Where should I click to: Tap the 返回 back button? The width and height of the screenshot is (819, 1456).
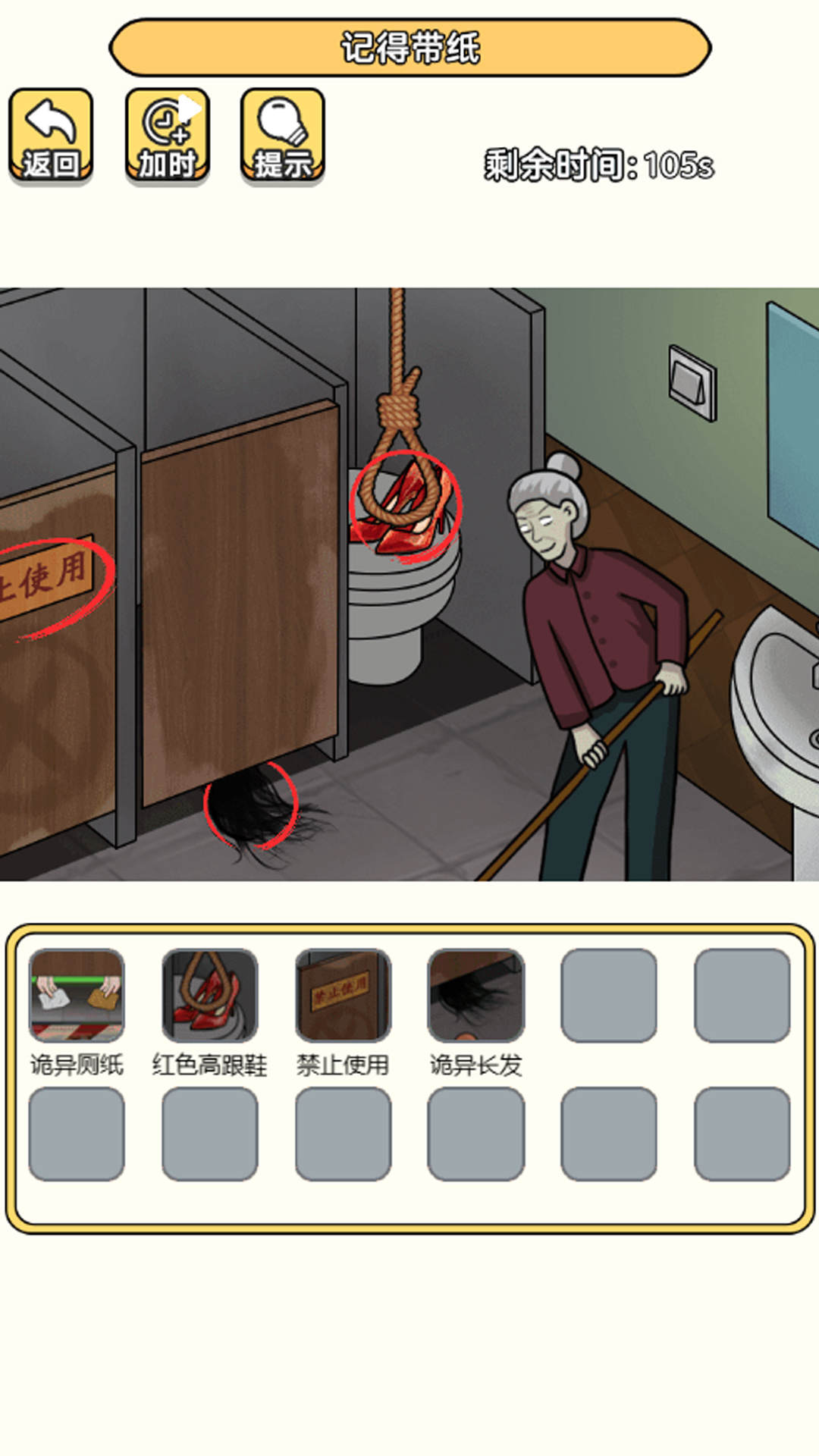click(x=51, y=136)
